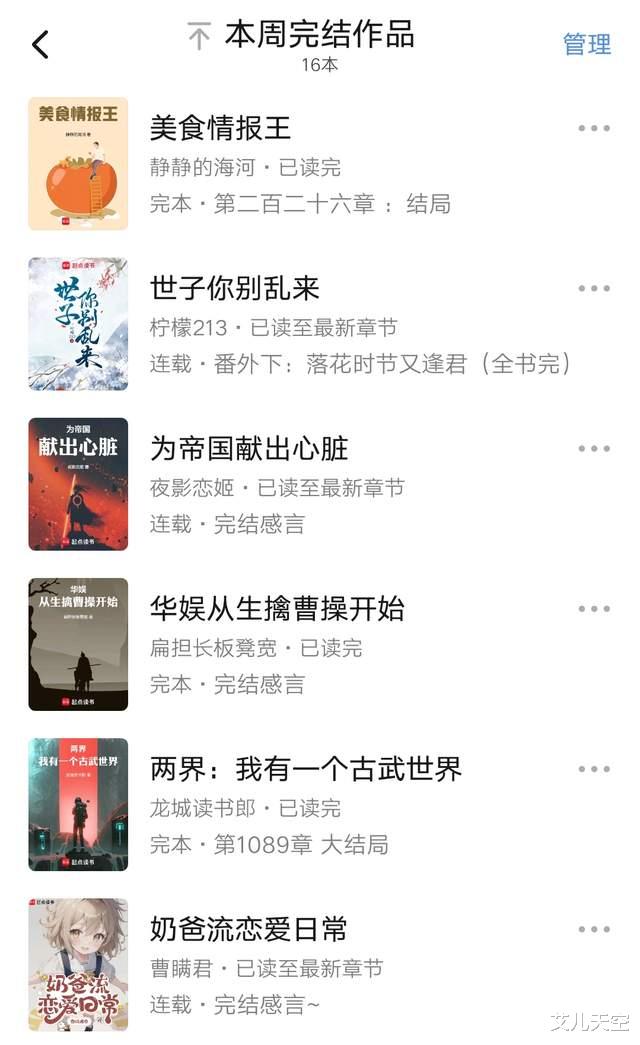Viewport: 640px width, 1045px height.
Task: Open the book 美食情报王
Action: pyautogui.click(x=220, y=128)
